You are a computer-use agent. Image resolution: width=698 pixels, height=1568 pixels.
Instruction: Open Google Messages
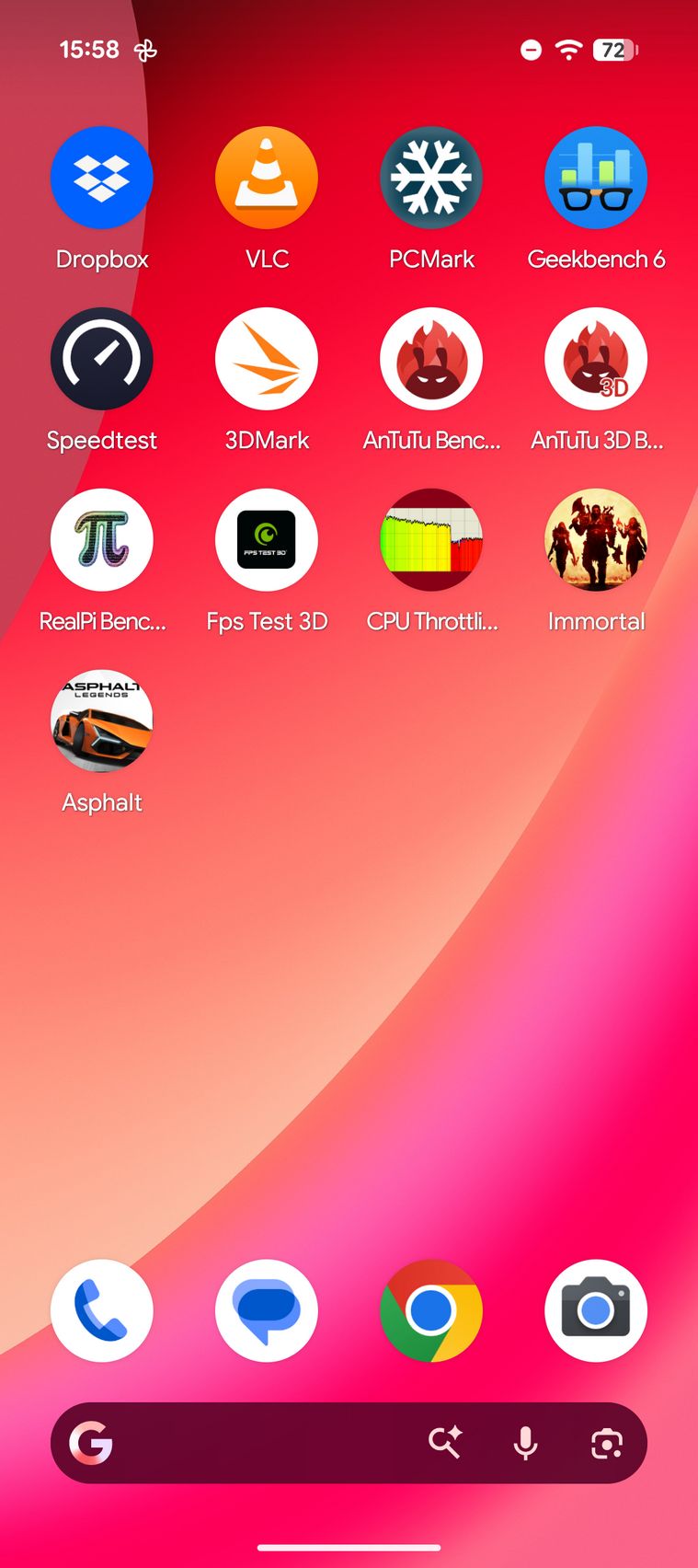(267, 1310)
